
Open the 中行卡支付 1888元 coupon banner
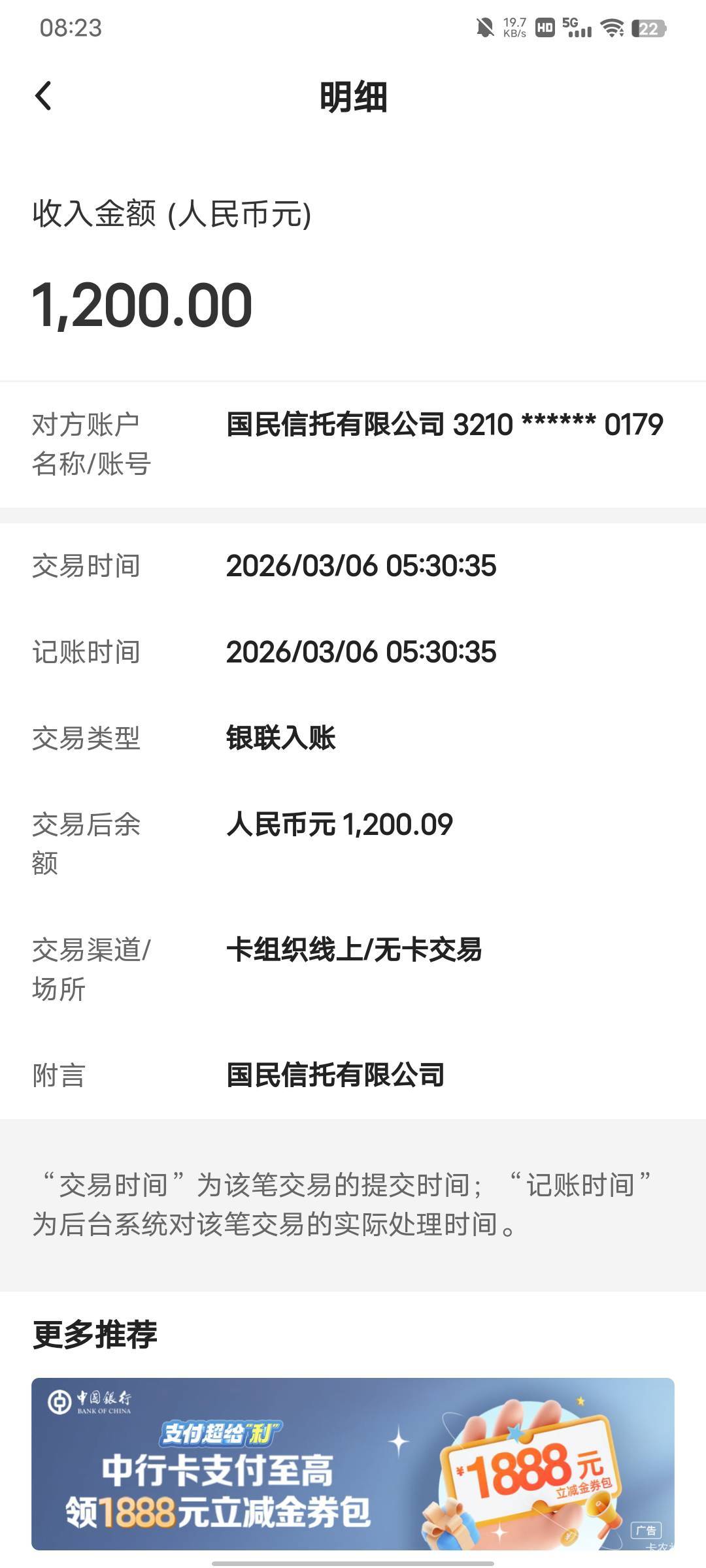pos(353,1463)
